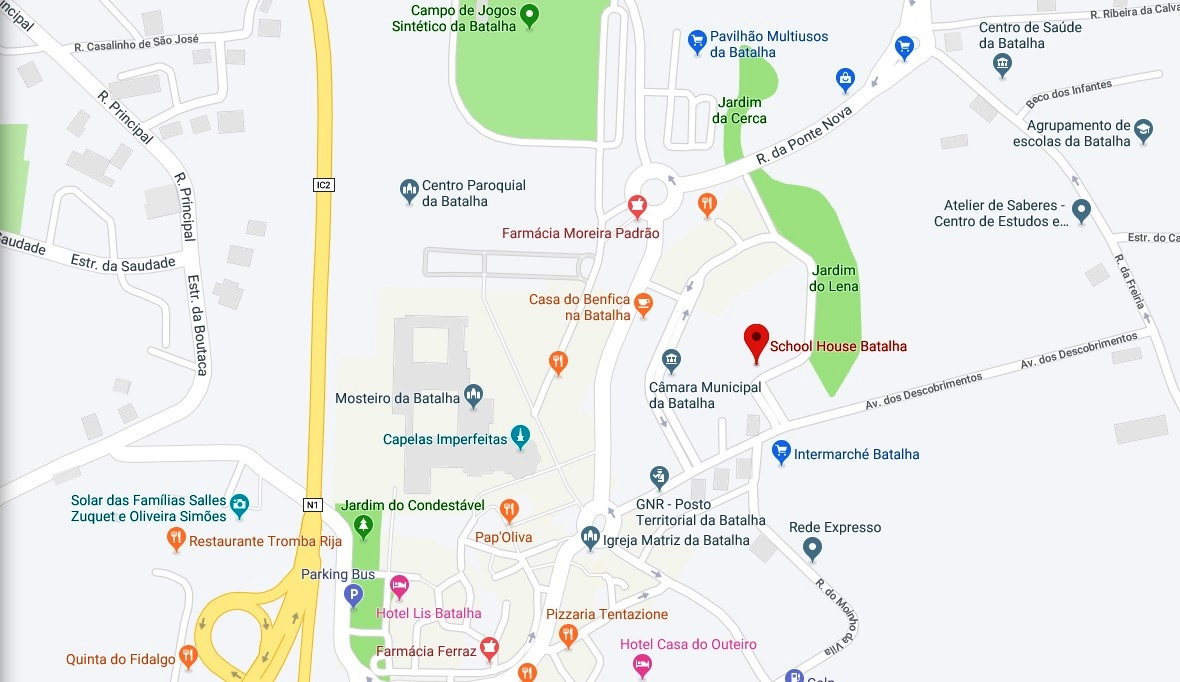
Task: Select the Câmara Municipal da Batalha marker
Action: coord(672,360)
